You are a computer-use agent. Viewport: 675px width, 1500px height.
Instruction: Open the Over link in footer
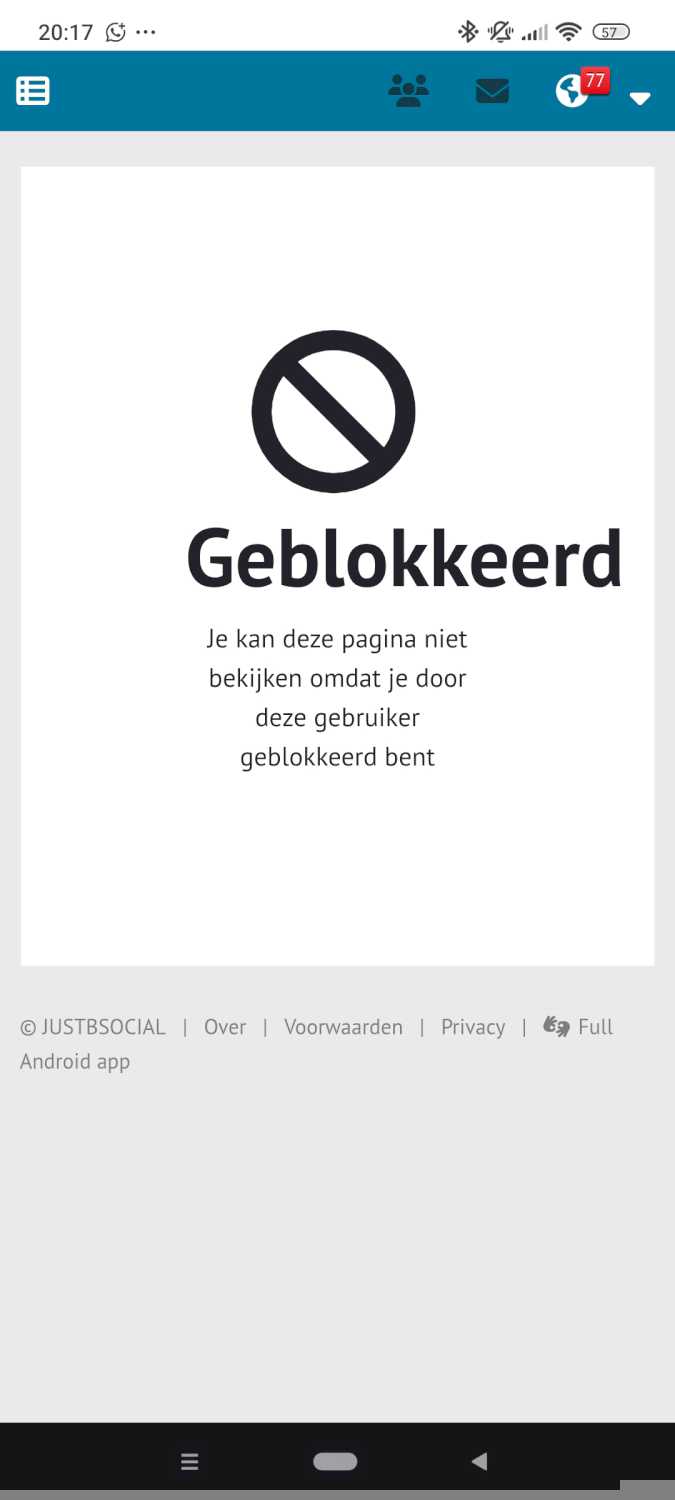(x=225, y=1027)
